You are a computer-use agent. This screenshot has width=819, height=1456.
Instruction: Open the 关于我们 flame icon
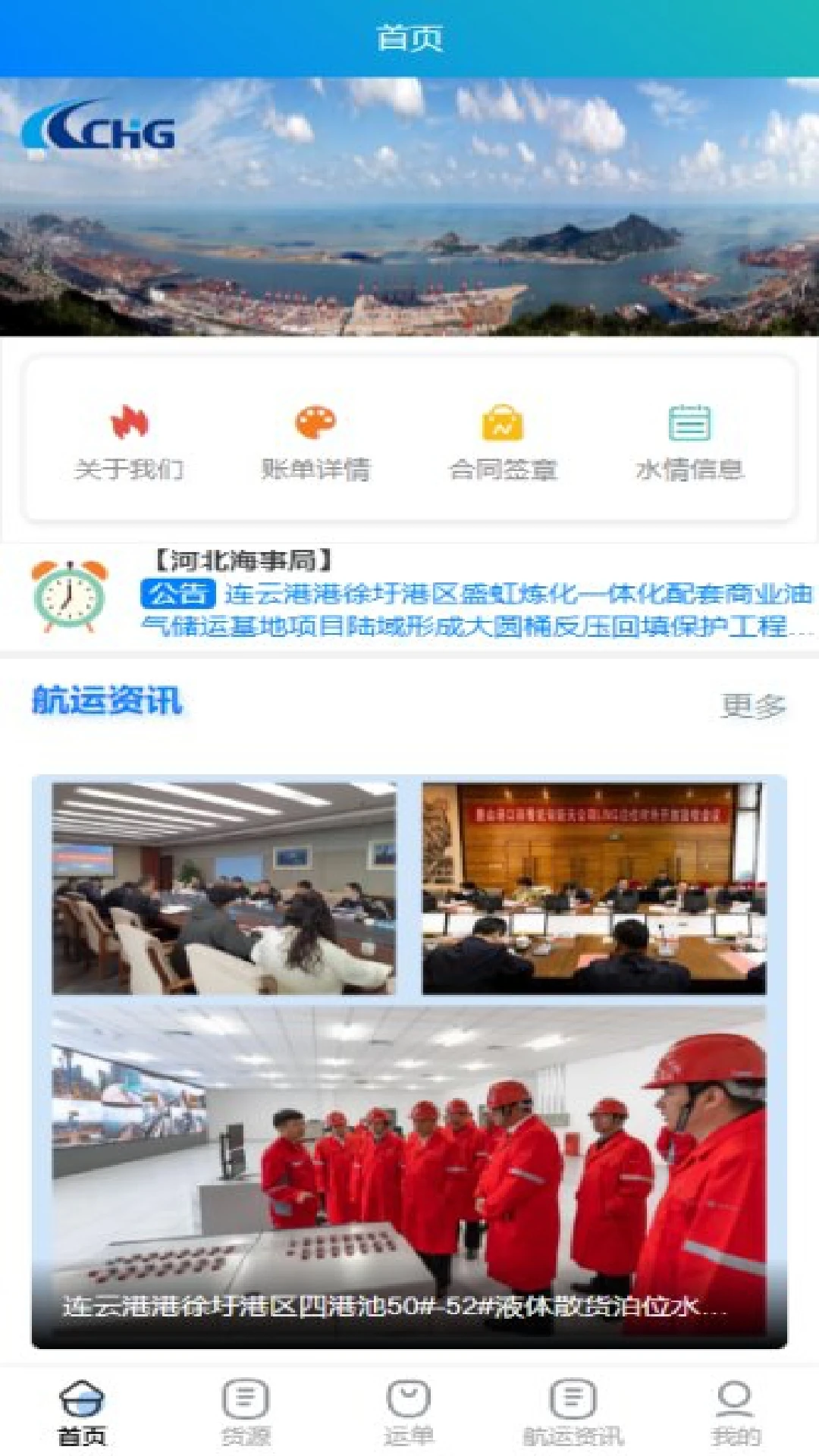(x=130, y=426)
